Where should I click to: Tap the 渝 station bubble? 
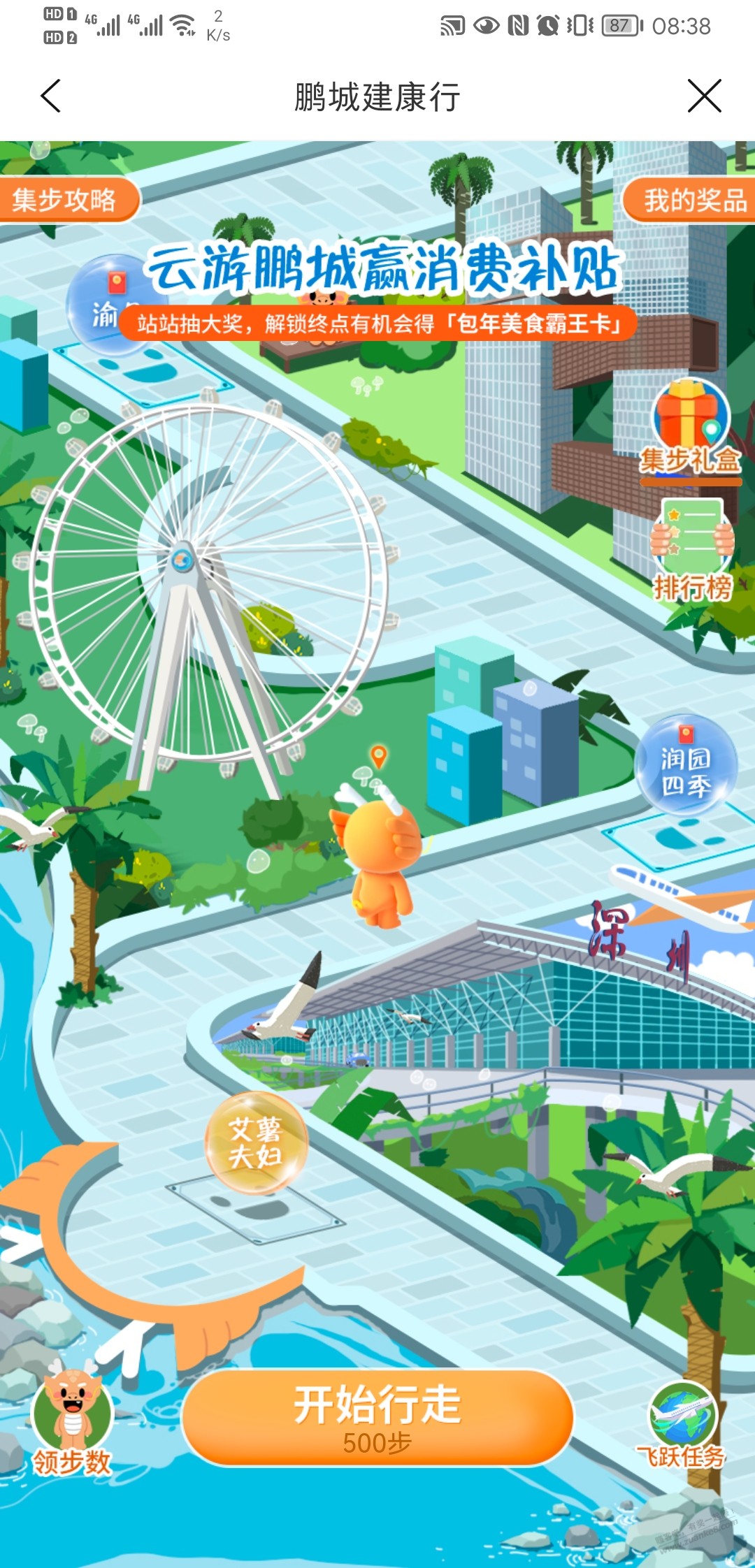point(100,307)
